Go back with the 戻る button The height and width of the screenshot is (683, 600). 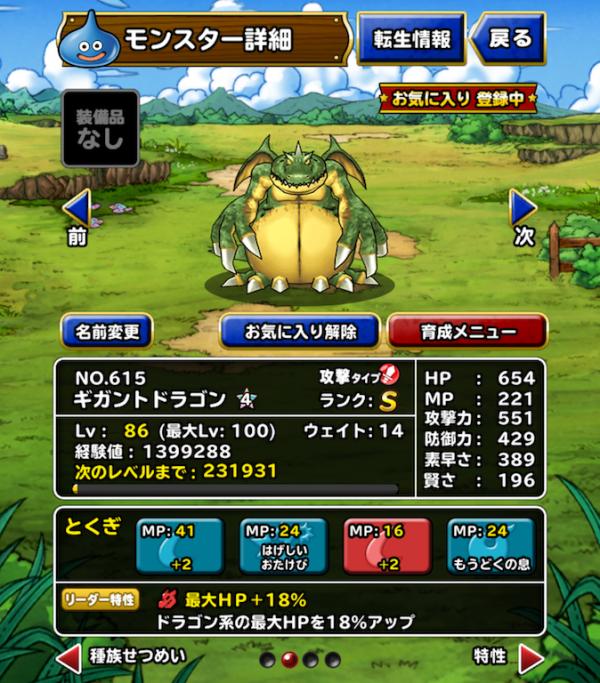[508, 39]
